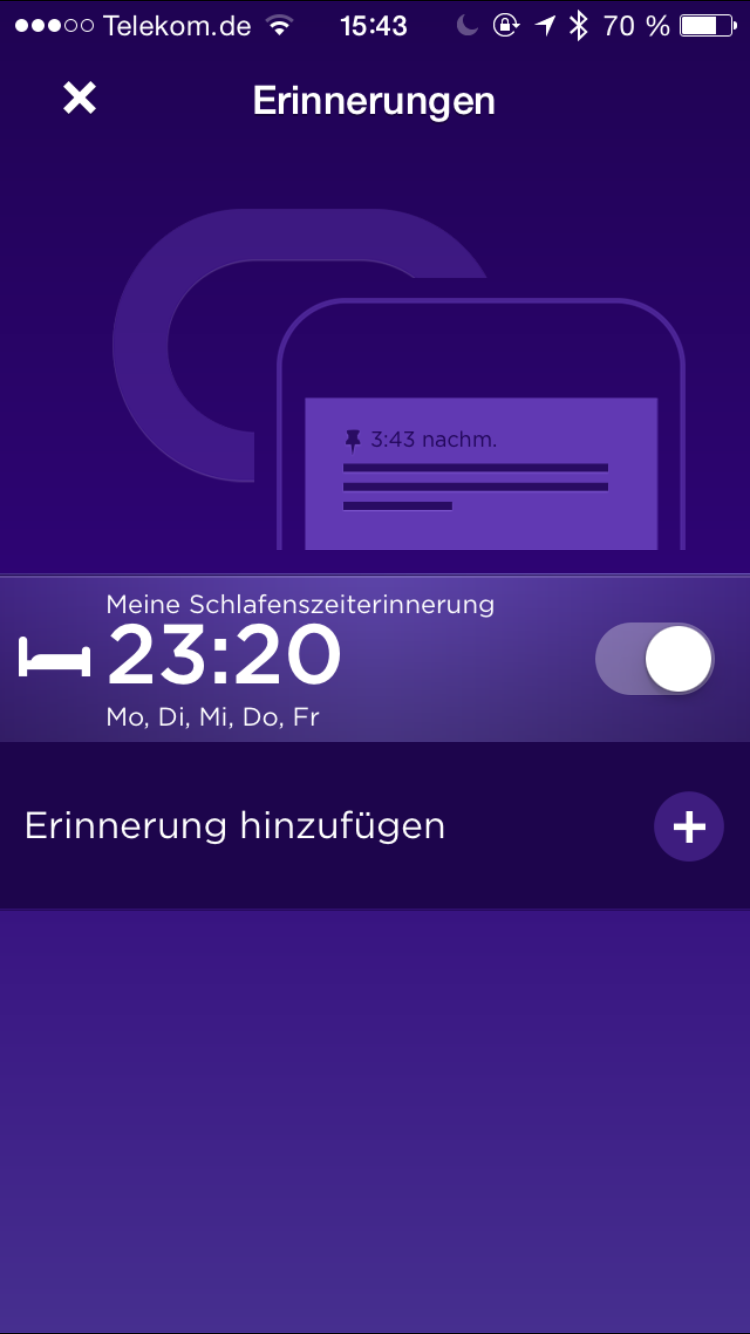The height and width of the screenshot is (1334, 750).
Task: Tap the plus to add a reminder
Action: [689, 827]
